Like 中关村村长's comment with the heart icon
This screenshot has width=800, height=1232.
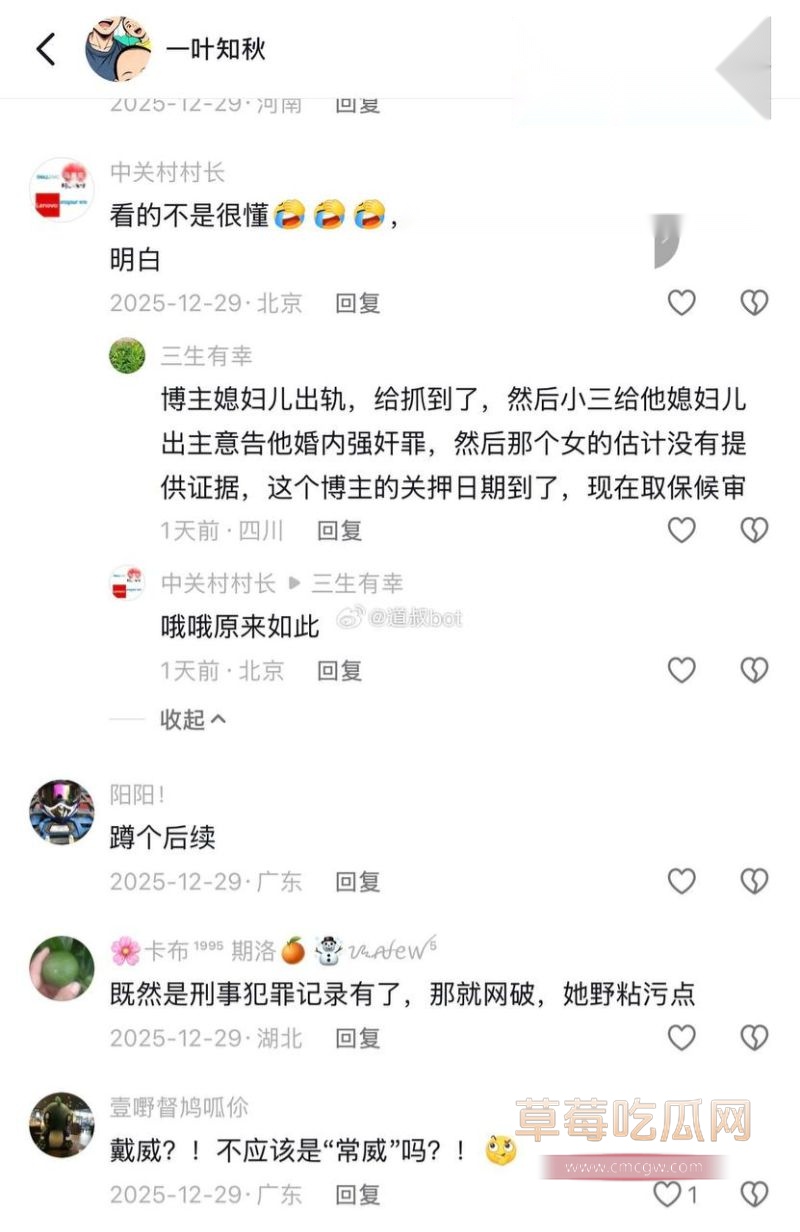(x=682, y=303)
